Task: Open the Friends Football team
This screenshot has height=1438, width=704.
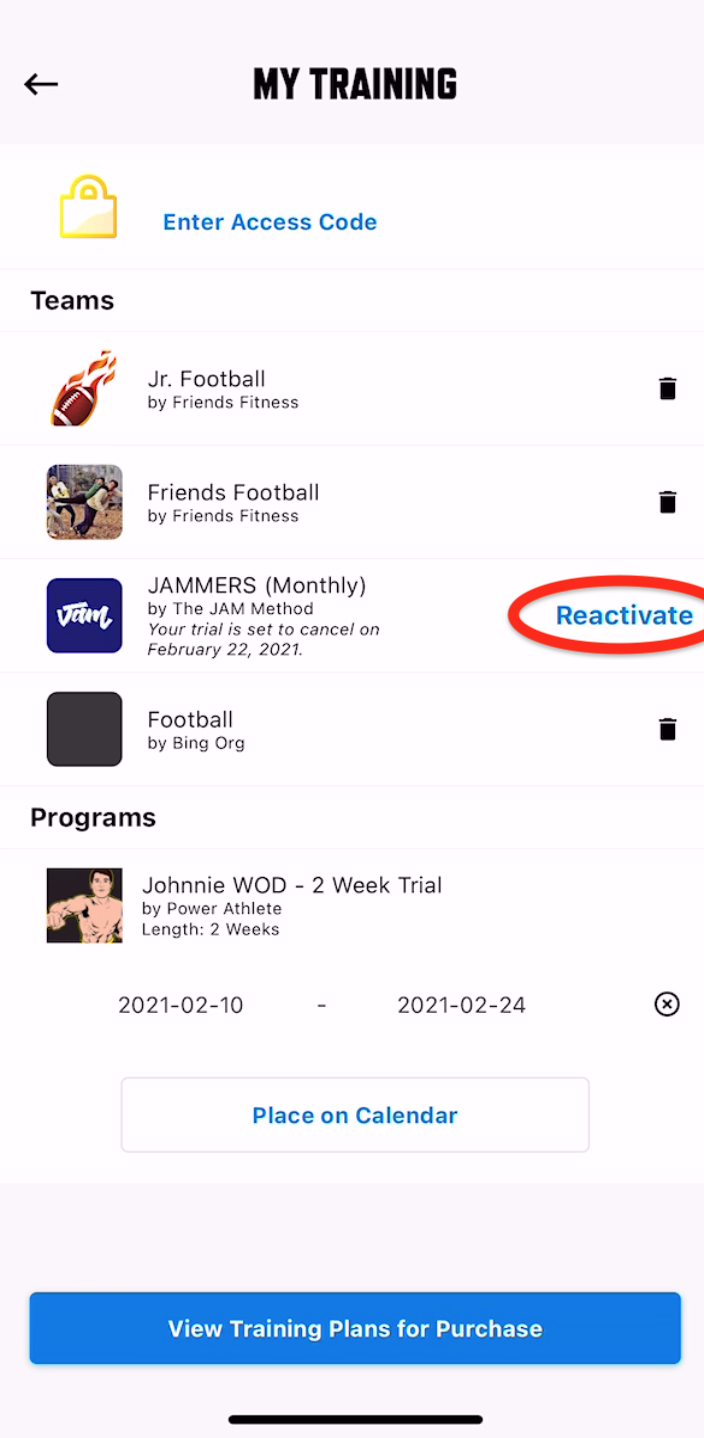Action: tap(352, 502)
